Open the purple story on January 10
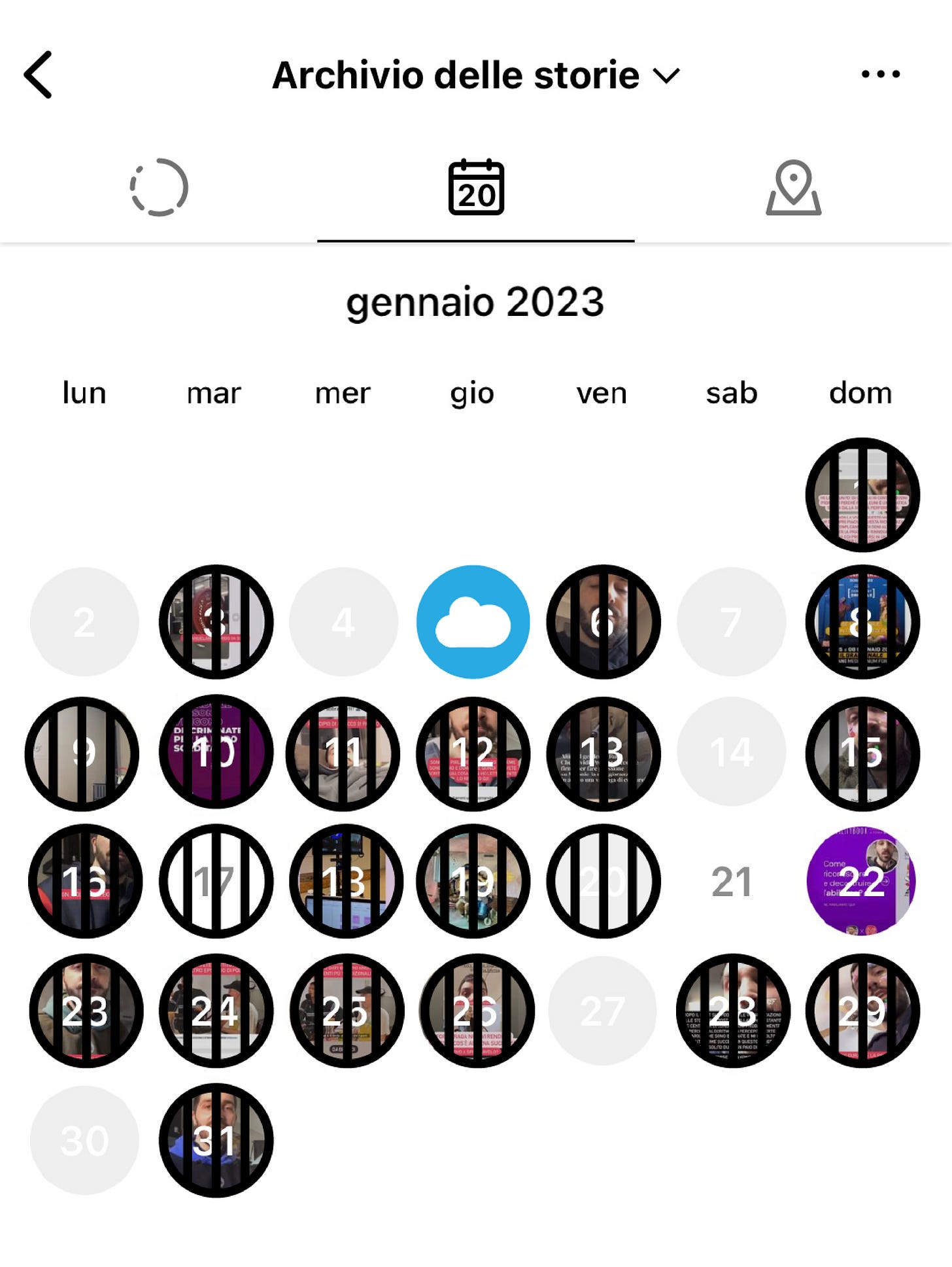952x1267 pixels. point(216,752)
